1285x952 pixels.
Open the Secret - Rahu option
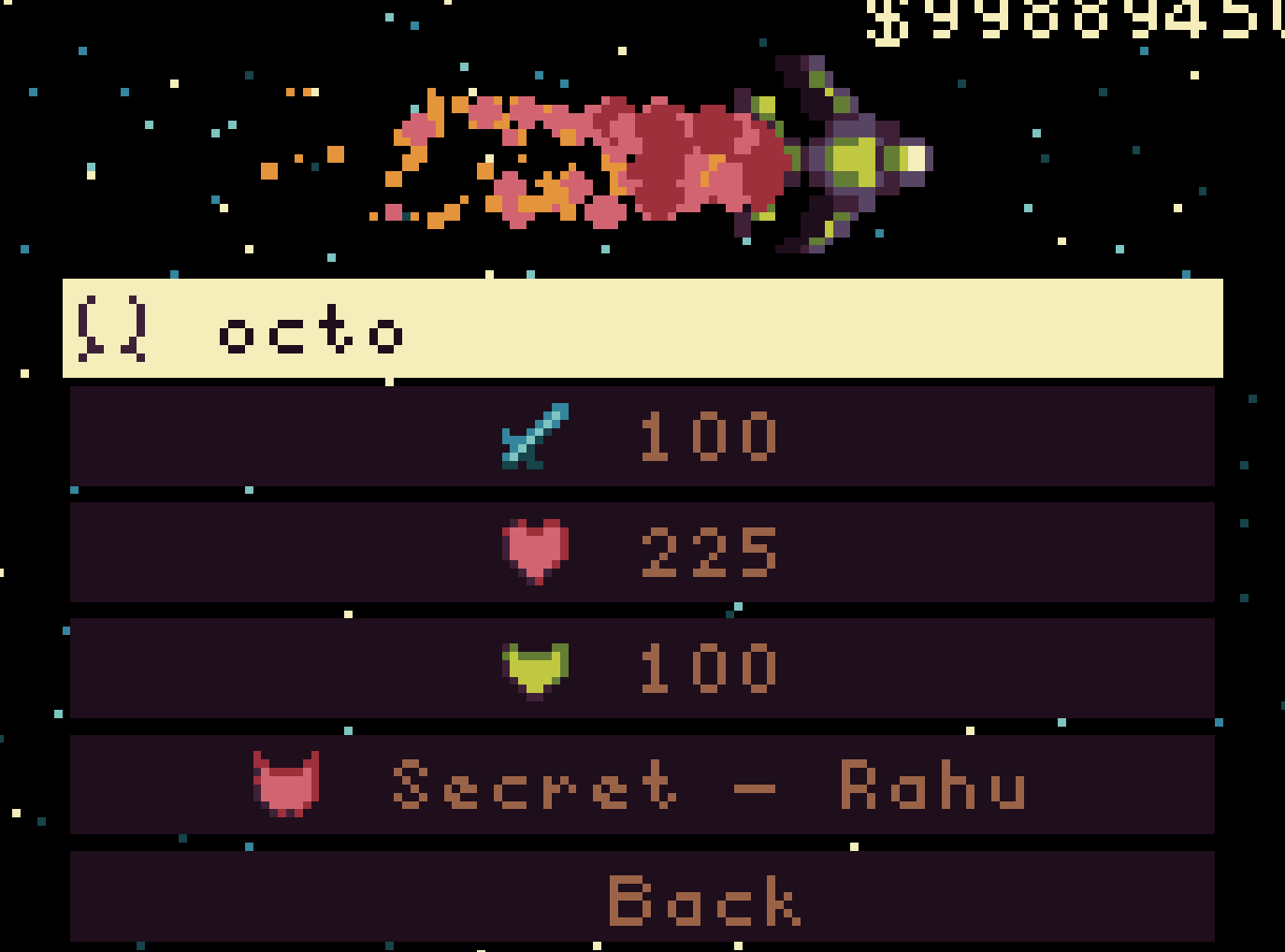[642, 785]
